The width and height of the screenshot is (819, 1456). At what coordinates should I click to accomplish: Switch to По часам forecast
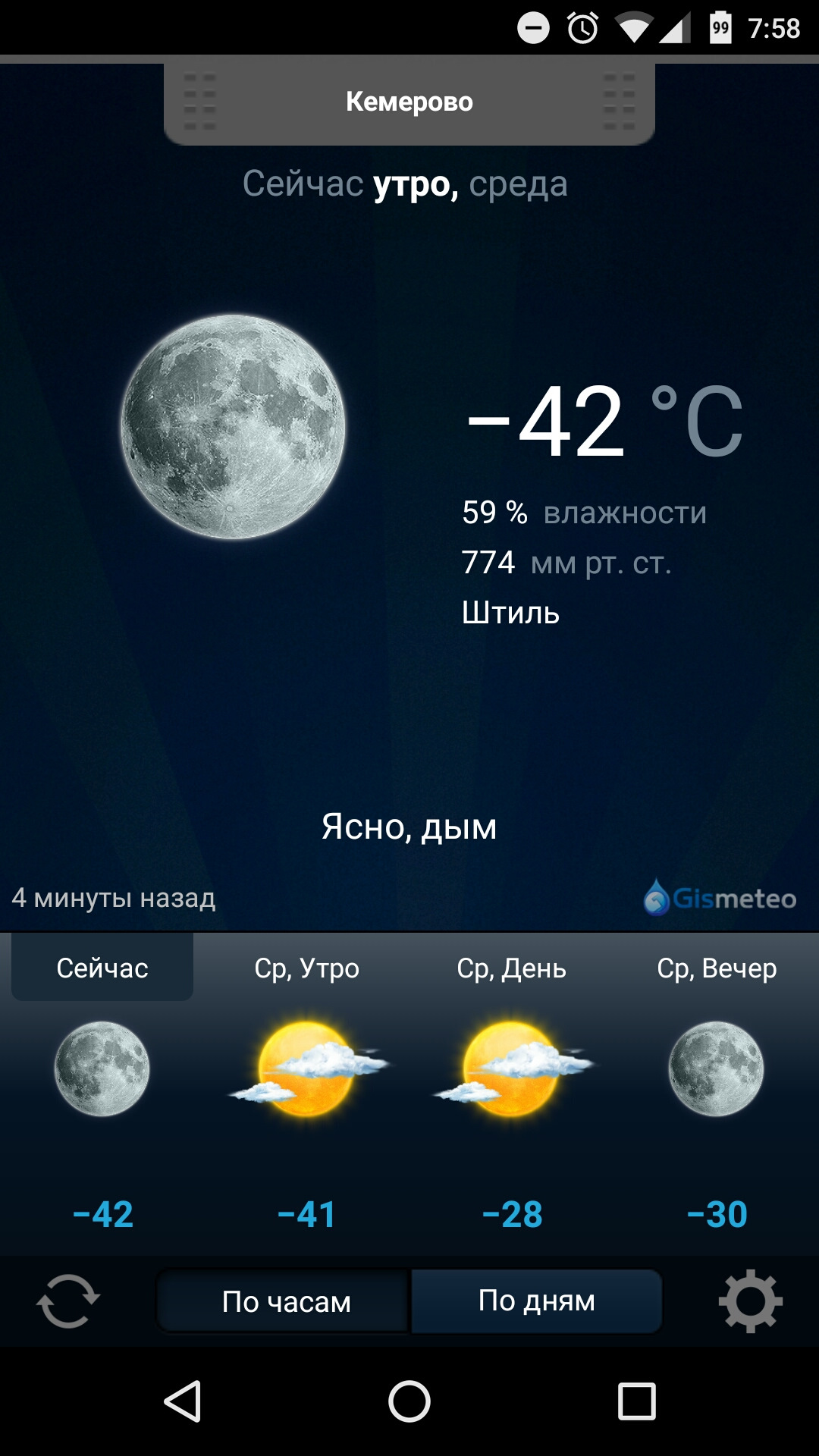[286, 1301]
